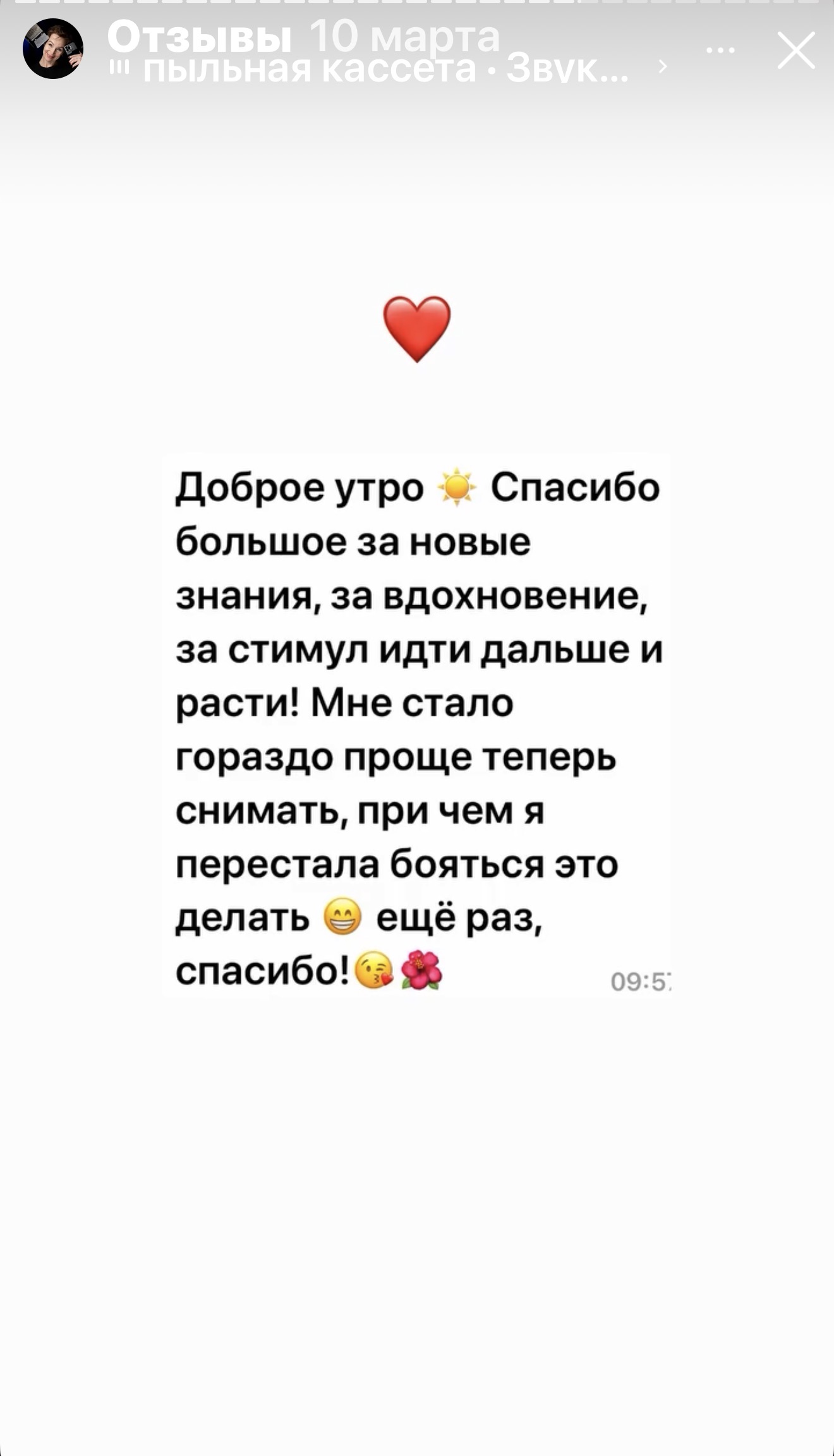
Task: Open the three-dot story options menu
Action: pos(720,51)
